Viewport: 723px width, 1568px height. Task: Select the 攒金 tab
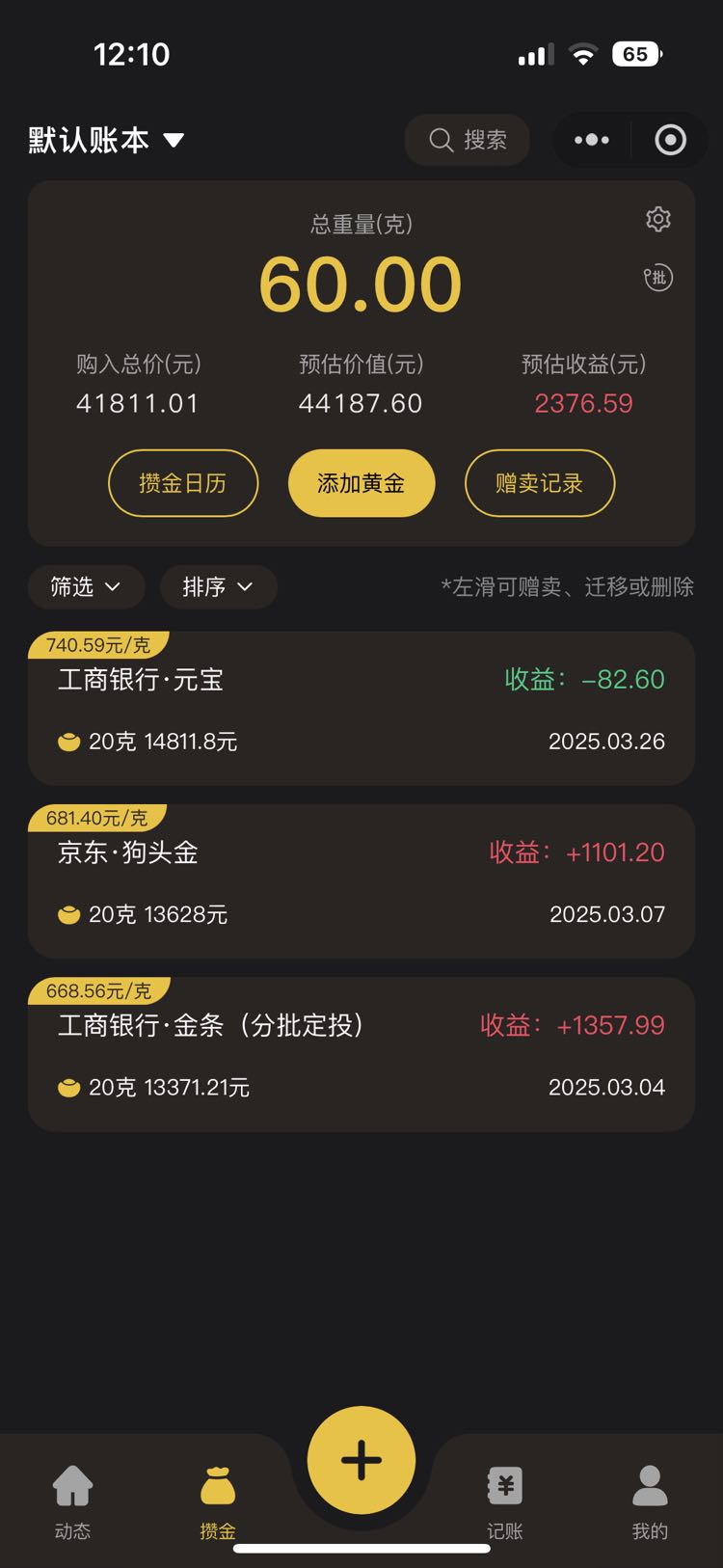click(x=218, y=1500)
